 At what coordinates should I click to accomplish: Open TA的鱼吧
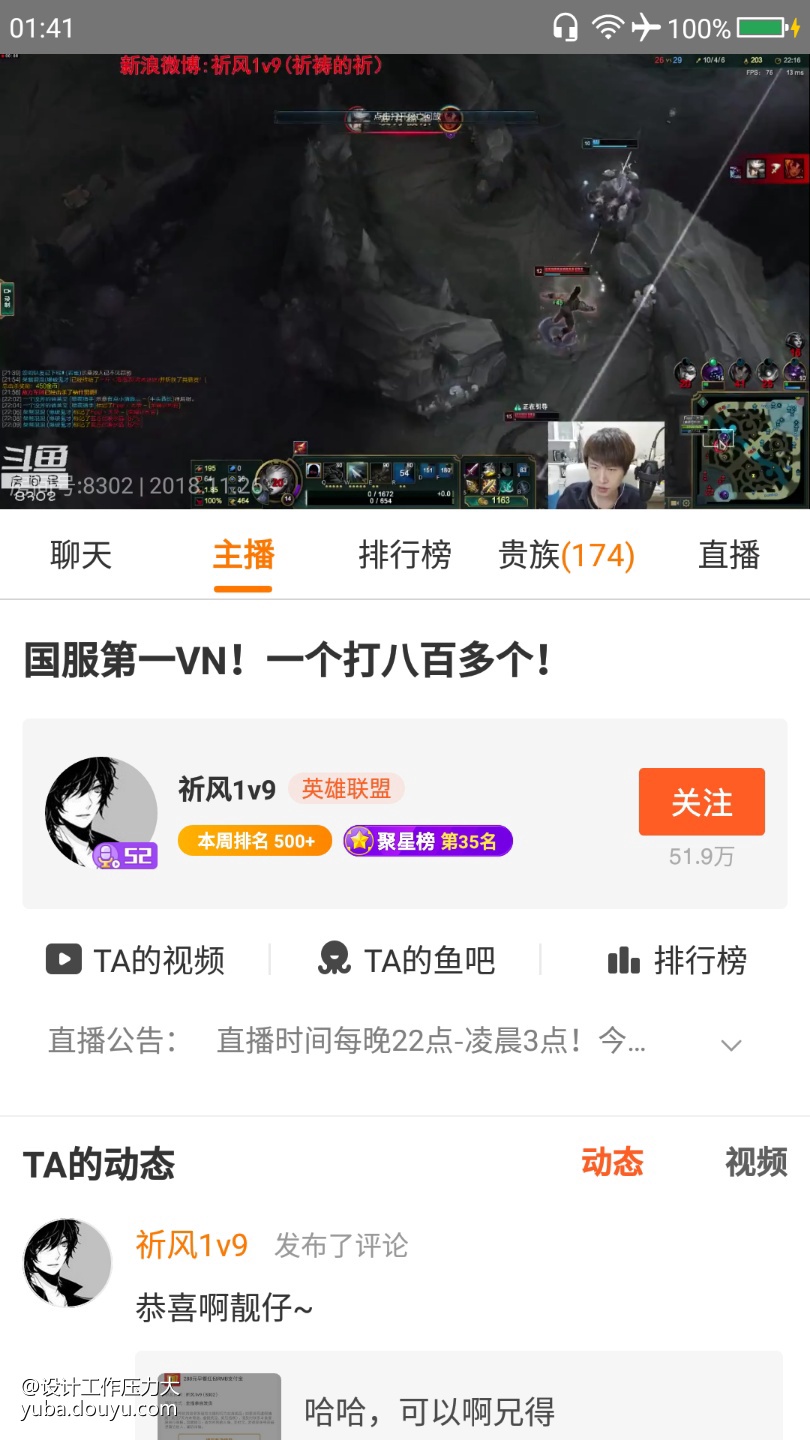click(x=406, y=960)
